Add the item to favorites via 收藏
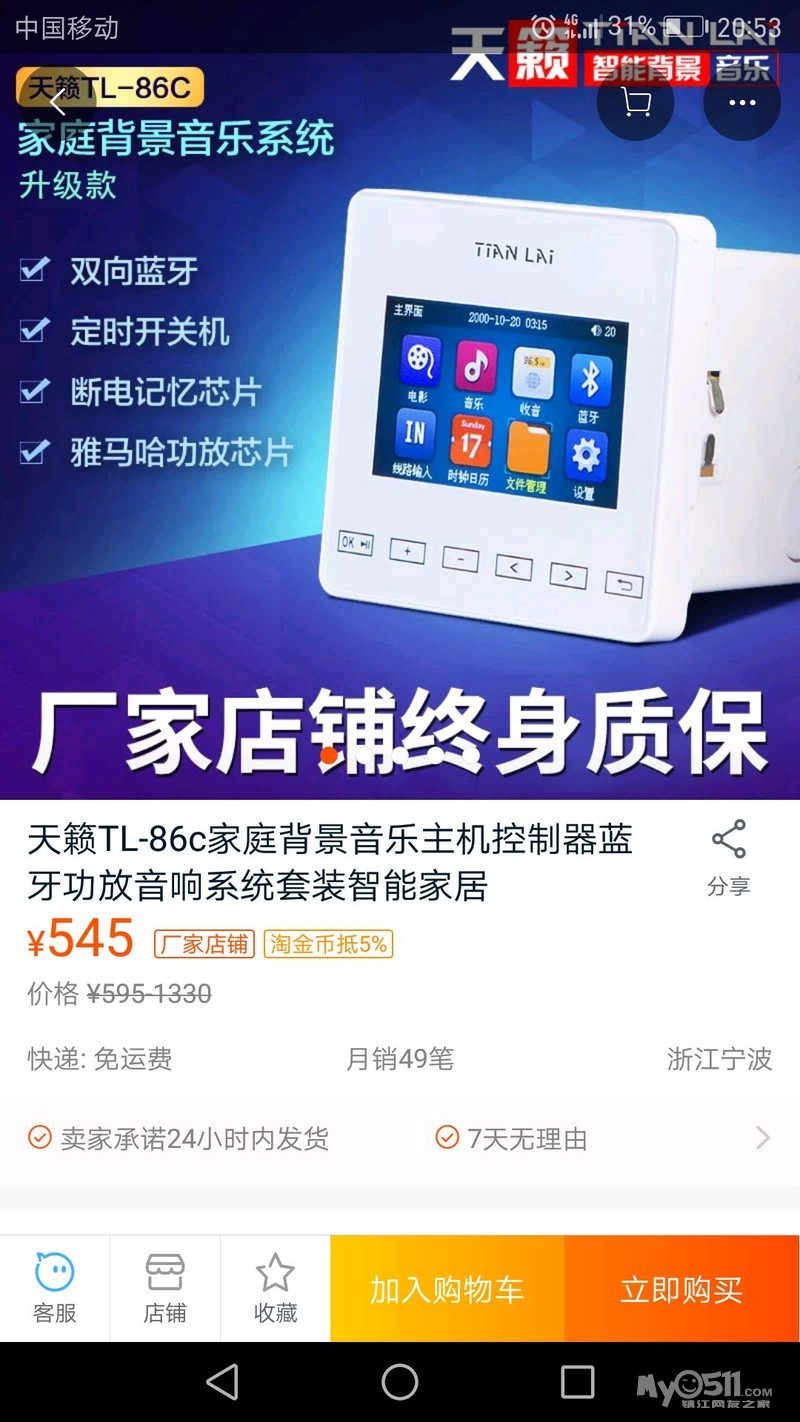Screen dimensions: 800x1422 [x=275, y=1288]
